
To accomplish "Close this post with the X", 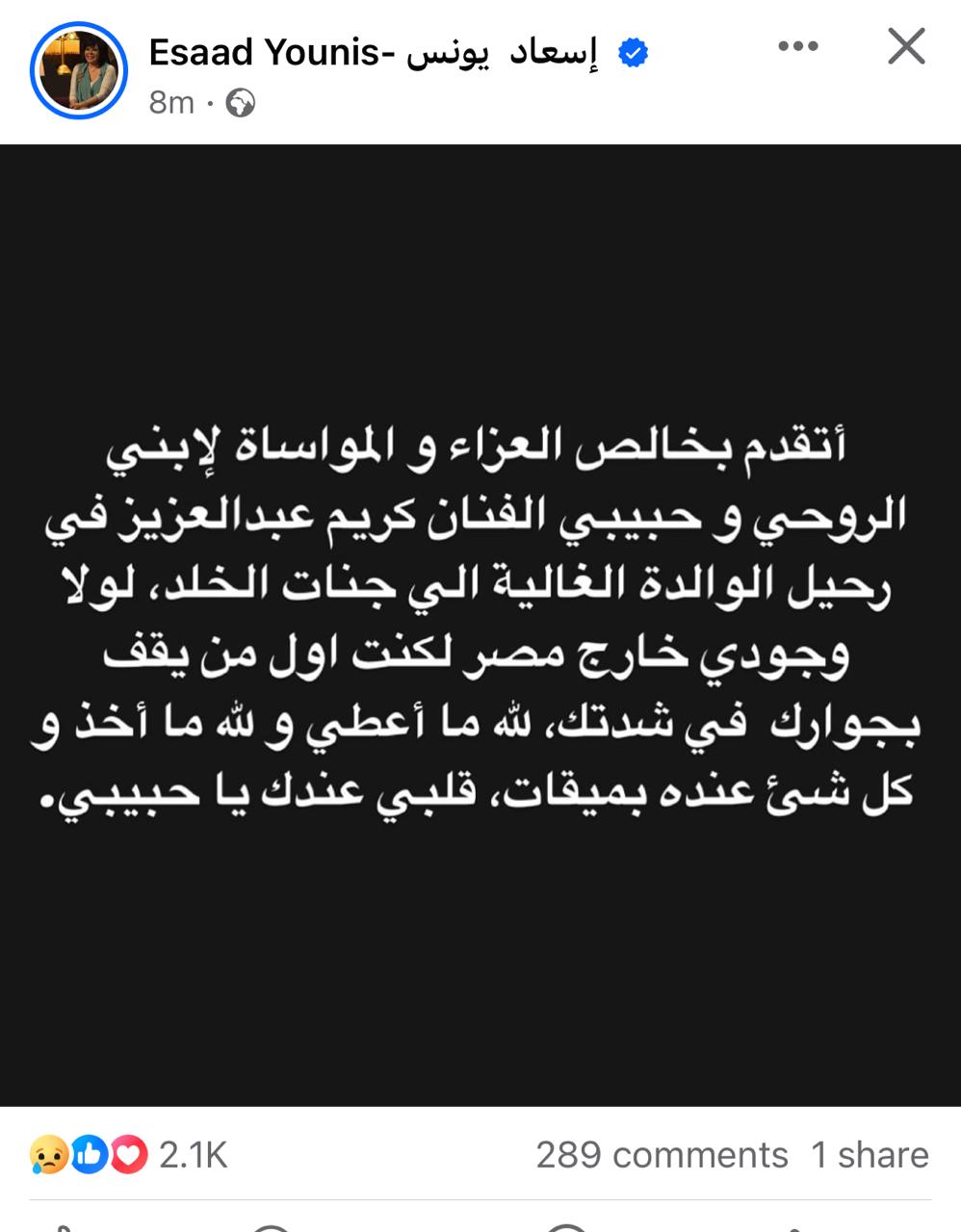I will [x=905, y=46].
